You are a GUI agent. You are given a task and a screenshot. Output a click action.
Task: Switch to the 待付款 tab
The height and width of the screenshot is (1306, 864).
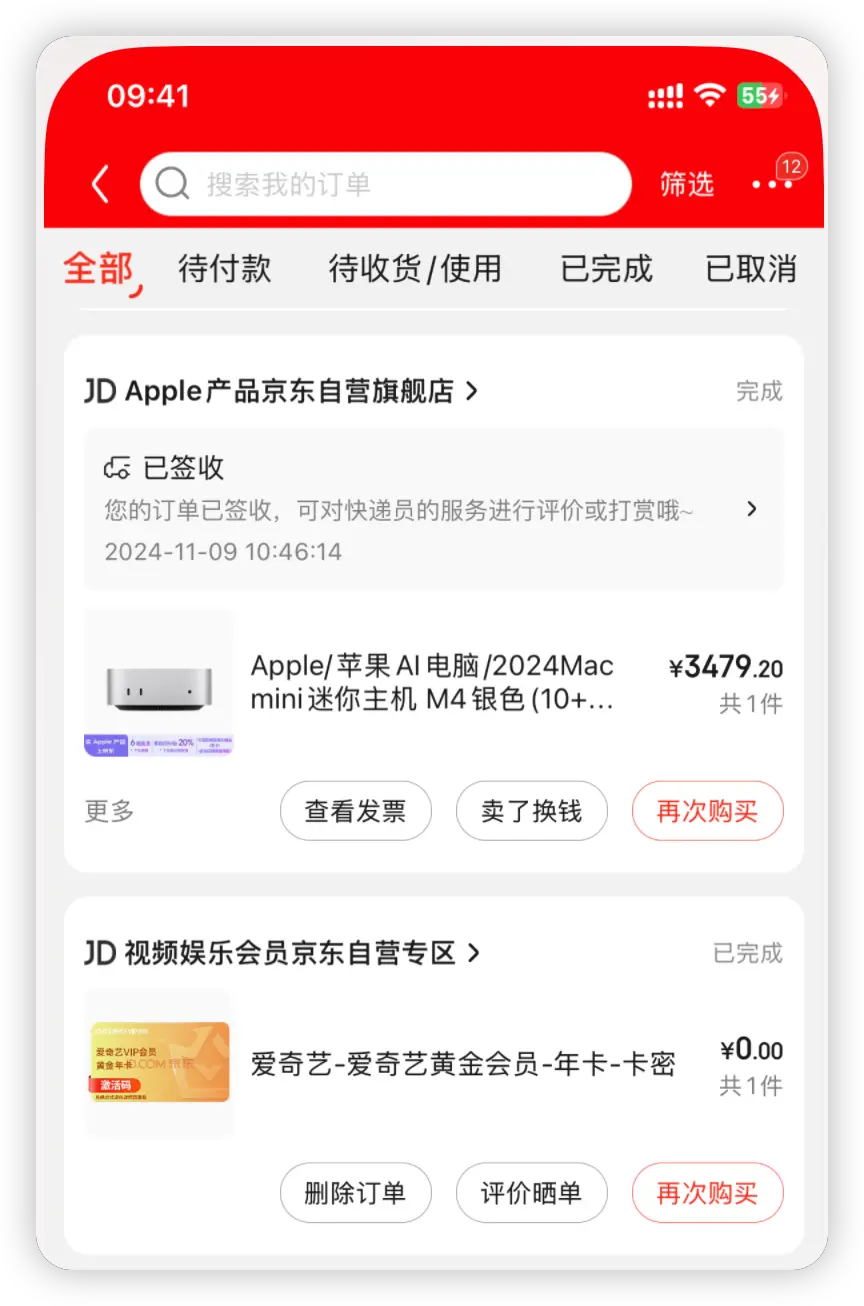point(224,268)
